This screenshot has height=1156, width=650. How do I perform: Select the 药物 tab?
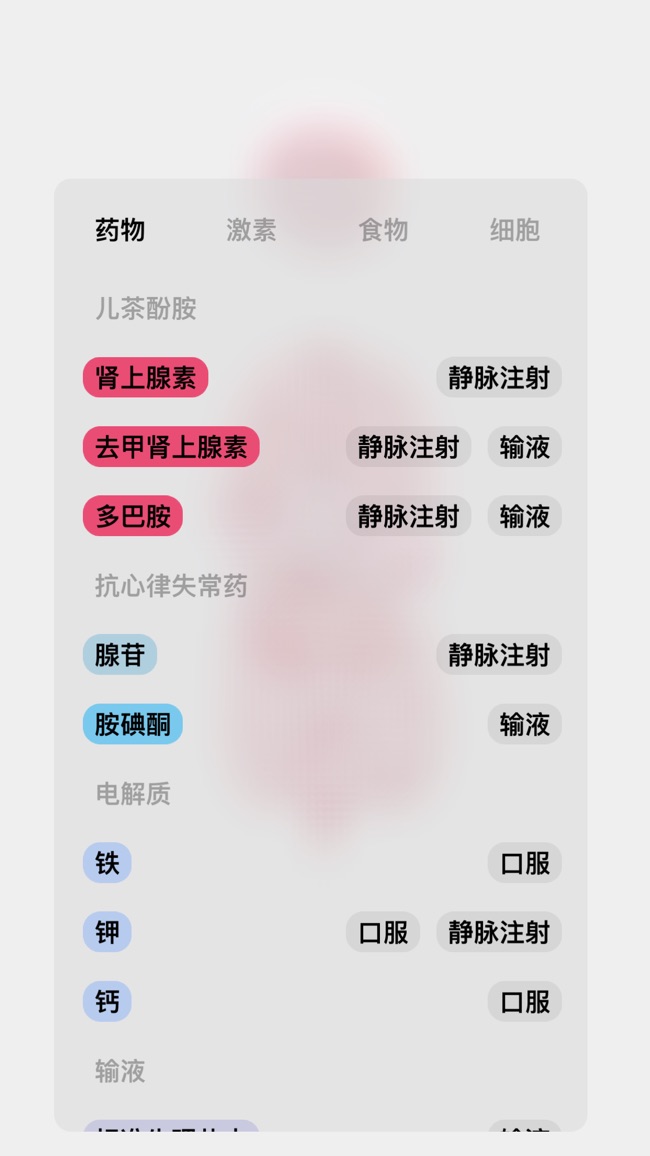pyautogui.click(x=120, y=230)
